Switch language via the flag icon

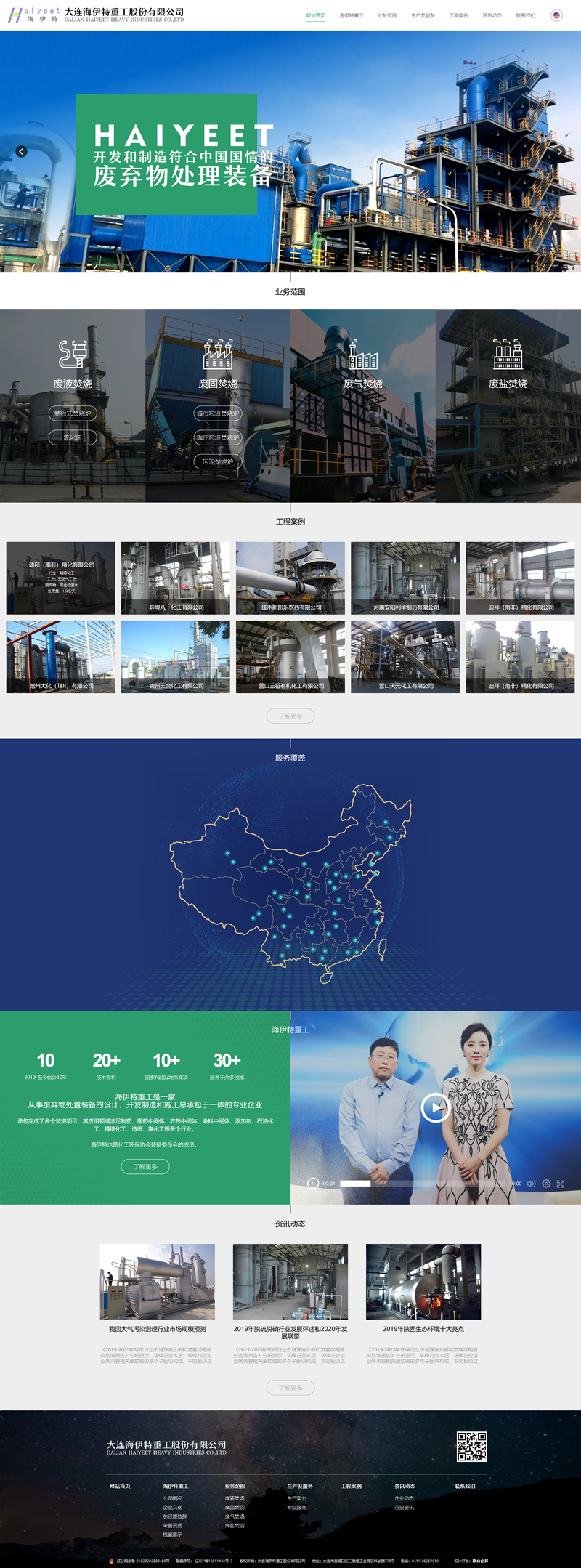coord(556,15)
